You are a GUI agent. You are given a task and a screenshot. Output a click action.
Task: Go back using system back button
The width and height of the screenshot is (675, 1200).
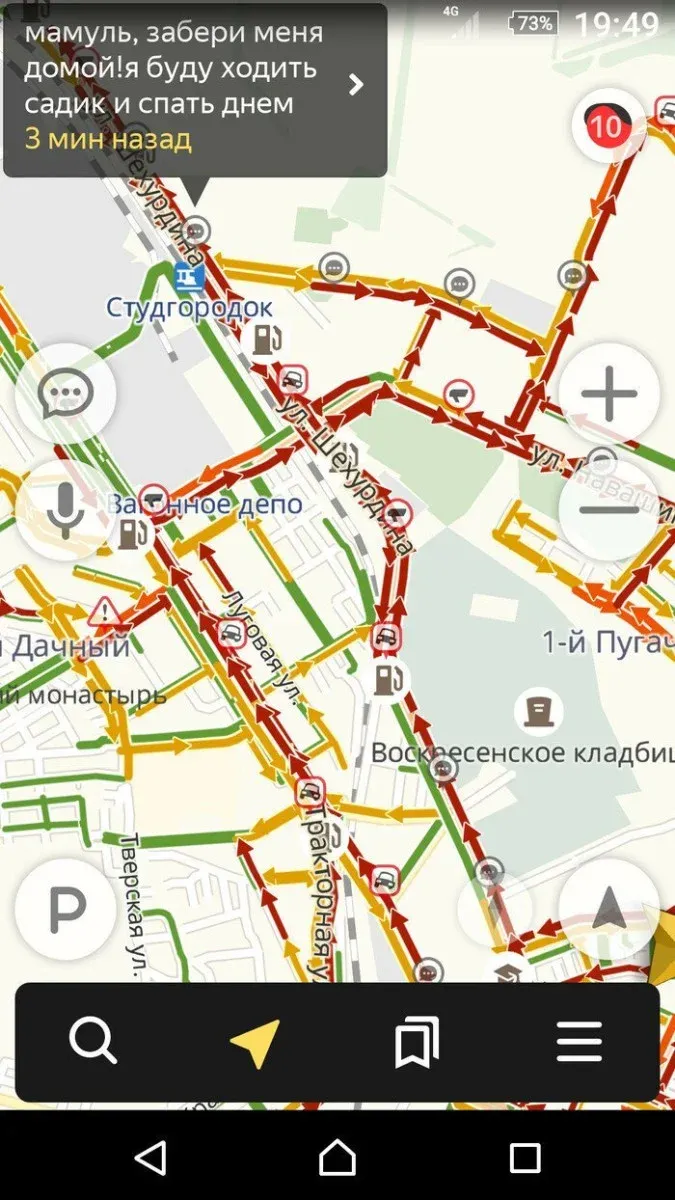[x=150, y=1159]
